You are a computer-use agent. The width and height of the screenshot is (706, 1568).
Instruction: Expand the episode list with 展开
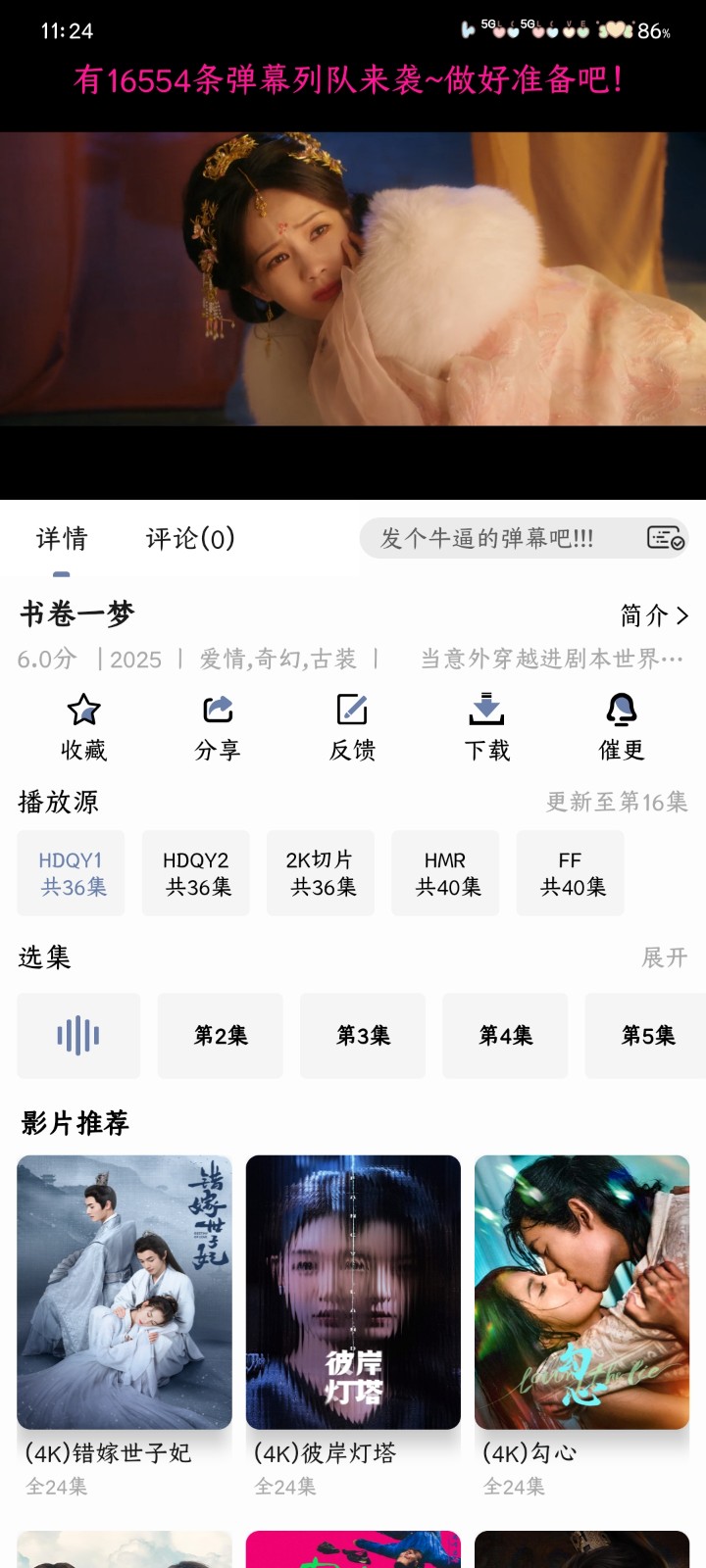click(664, 957)
